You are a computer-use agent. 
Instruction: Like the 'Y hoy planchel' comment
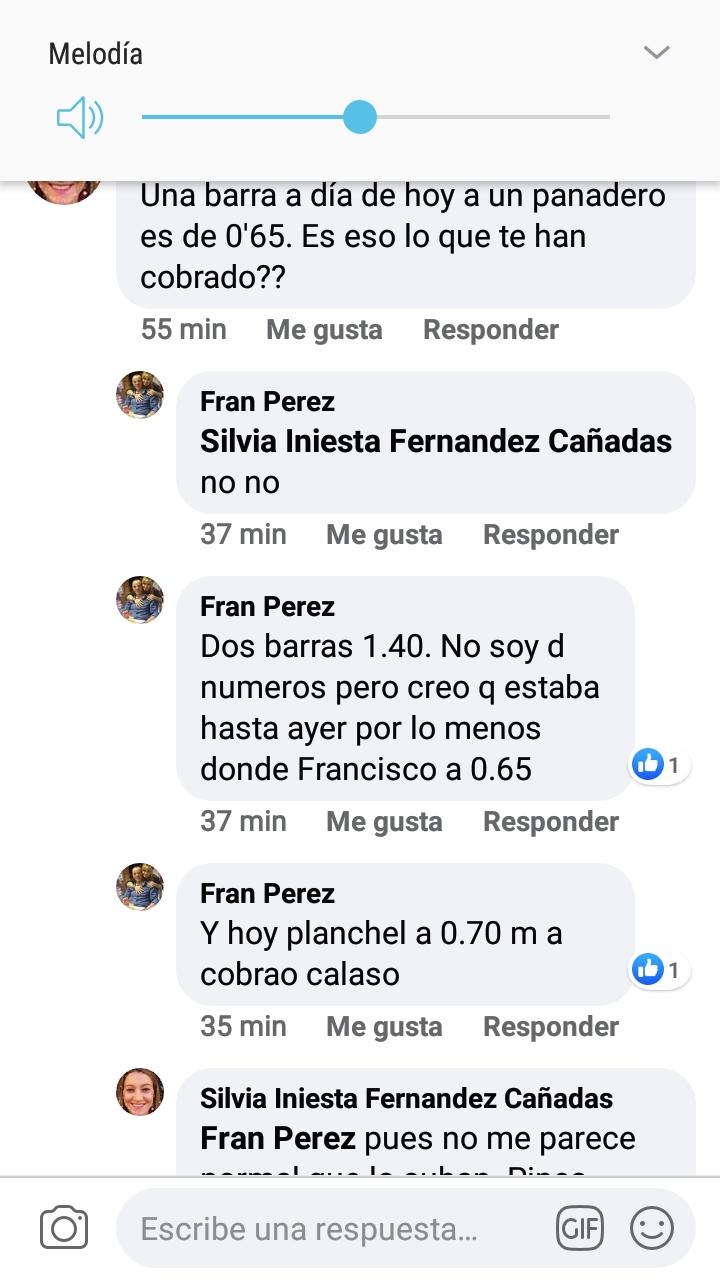(384, 1027)
